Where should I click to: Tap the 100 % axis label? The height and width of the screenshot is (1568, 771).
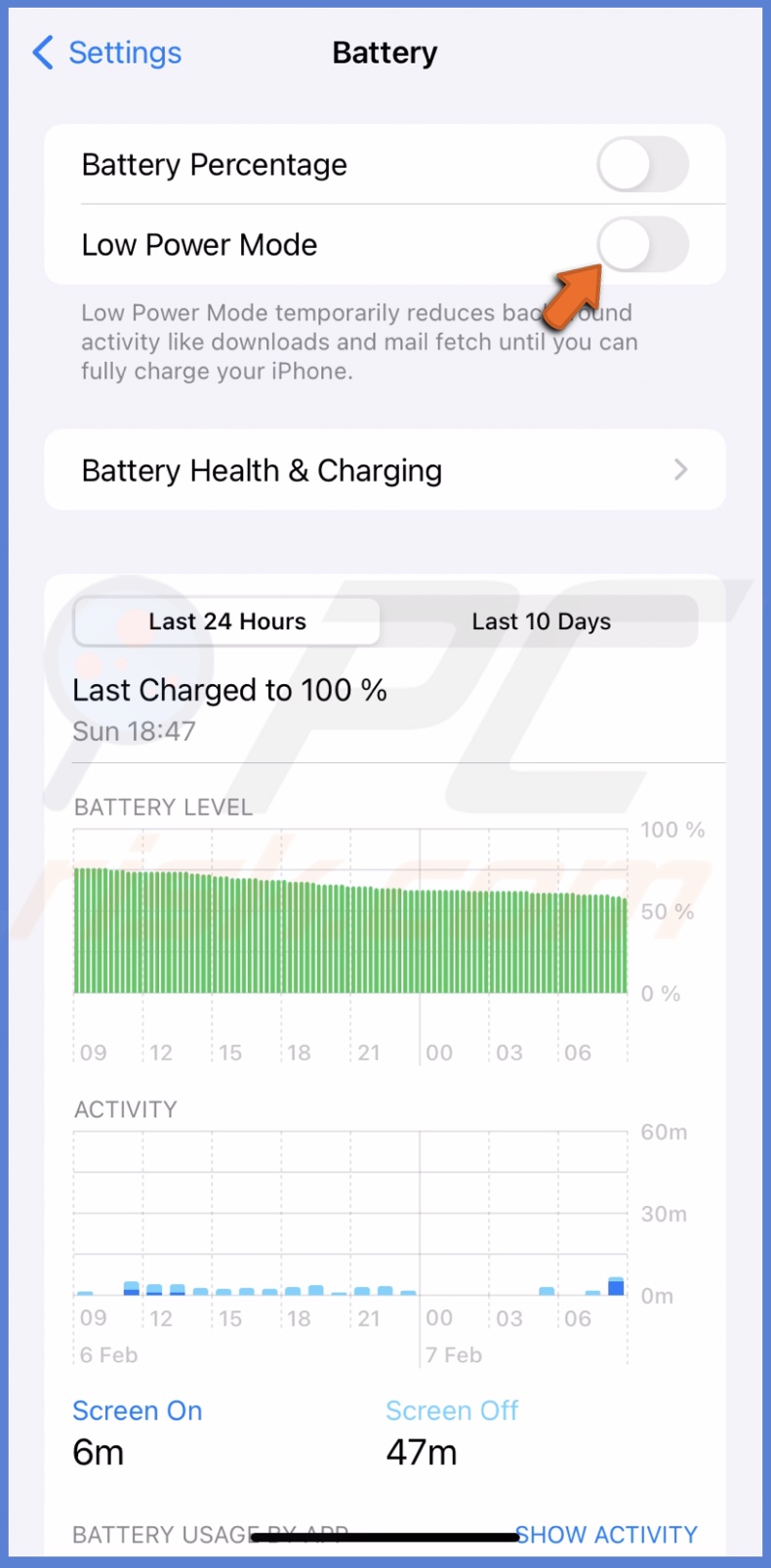click(x=671, y=829)
